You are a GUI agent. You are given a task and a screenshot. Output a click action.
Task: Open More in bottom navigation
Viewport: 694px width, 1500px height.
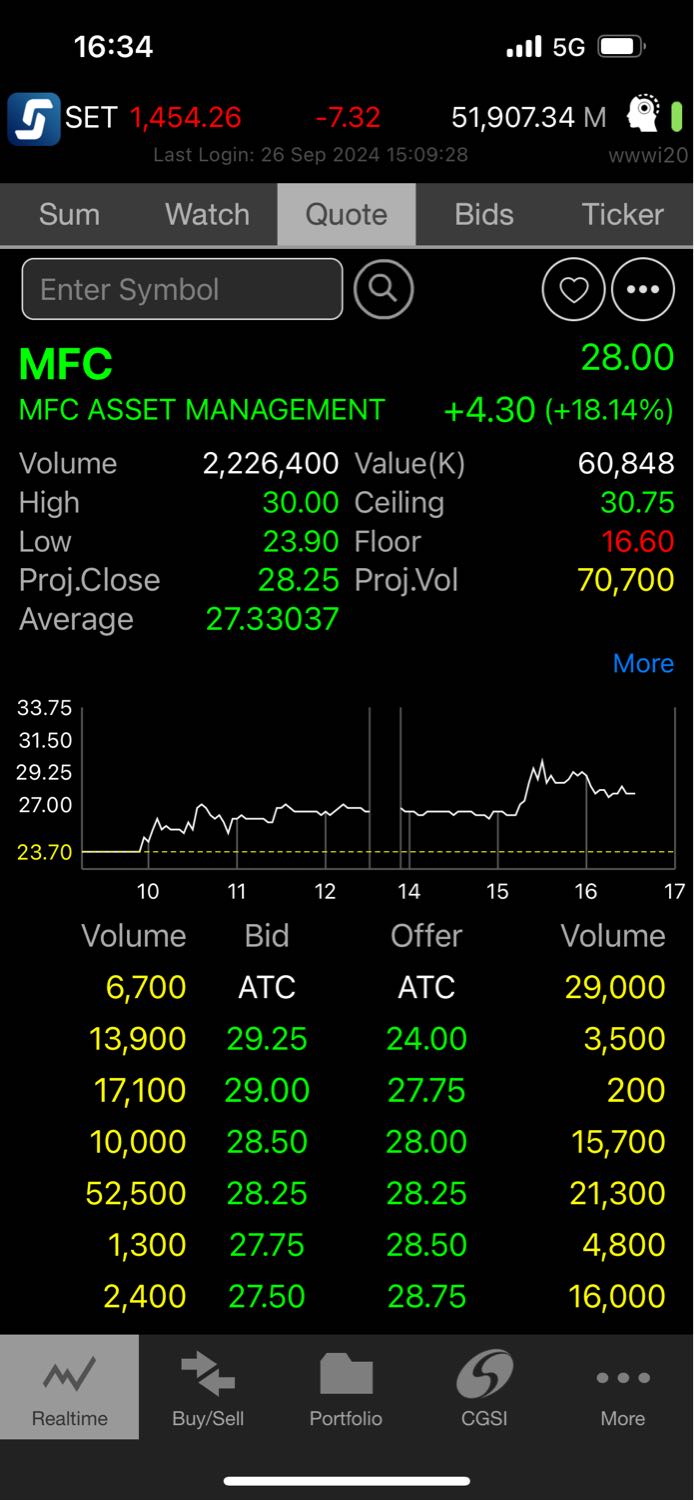623,1387
